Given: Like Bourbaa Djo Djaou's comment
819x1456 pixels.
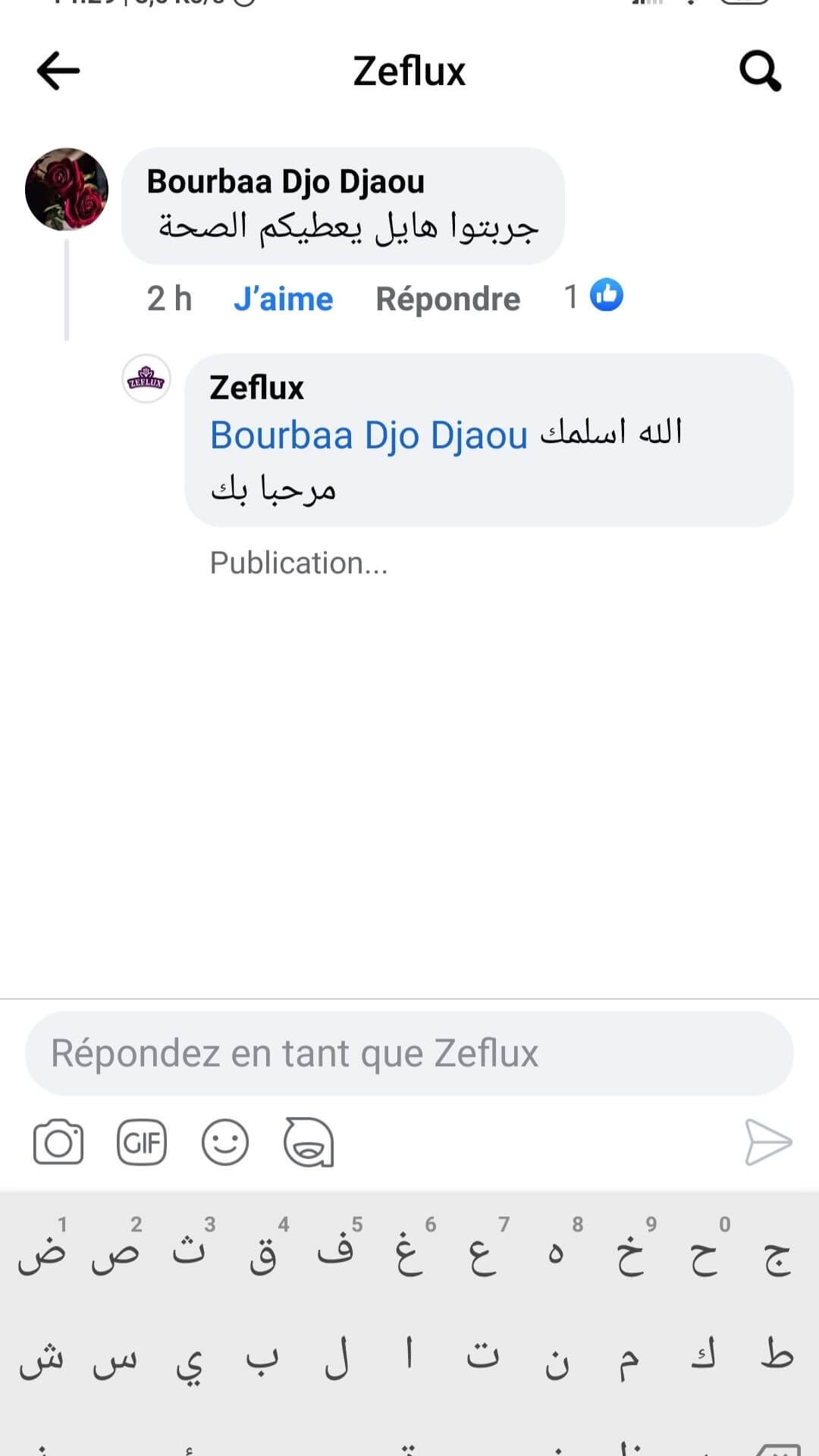Looking at the screenshot, I should [x=283, y=299].
